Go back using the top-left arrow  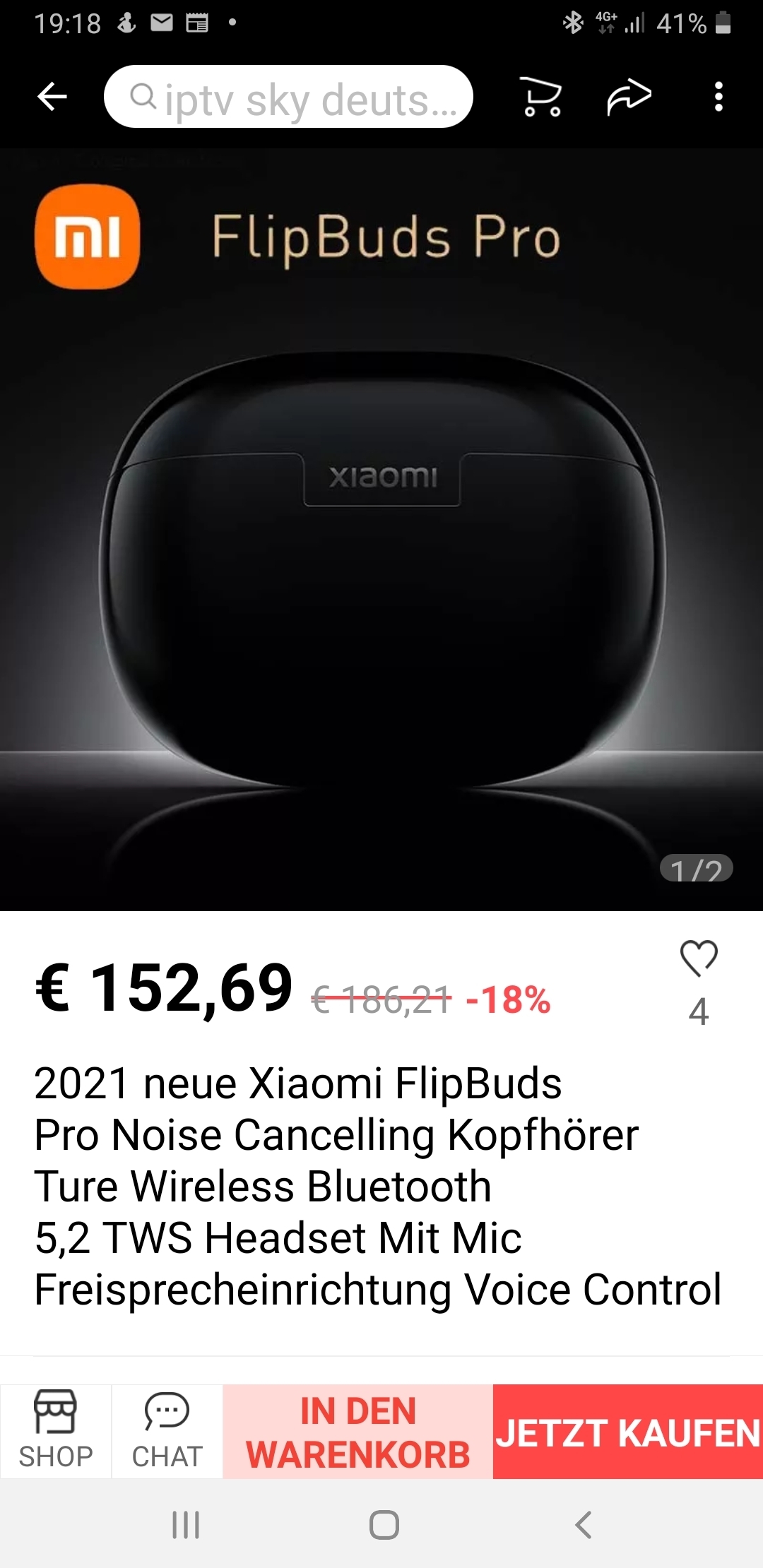[x=52, y=97]
